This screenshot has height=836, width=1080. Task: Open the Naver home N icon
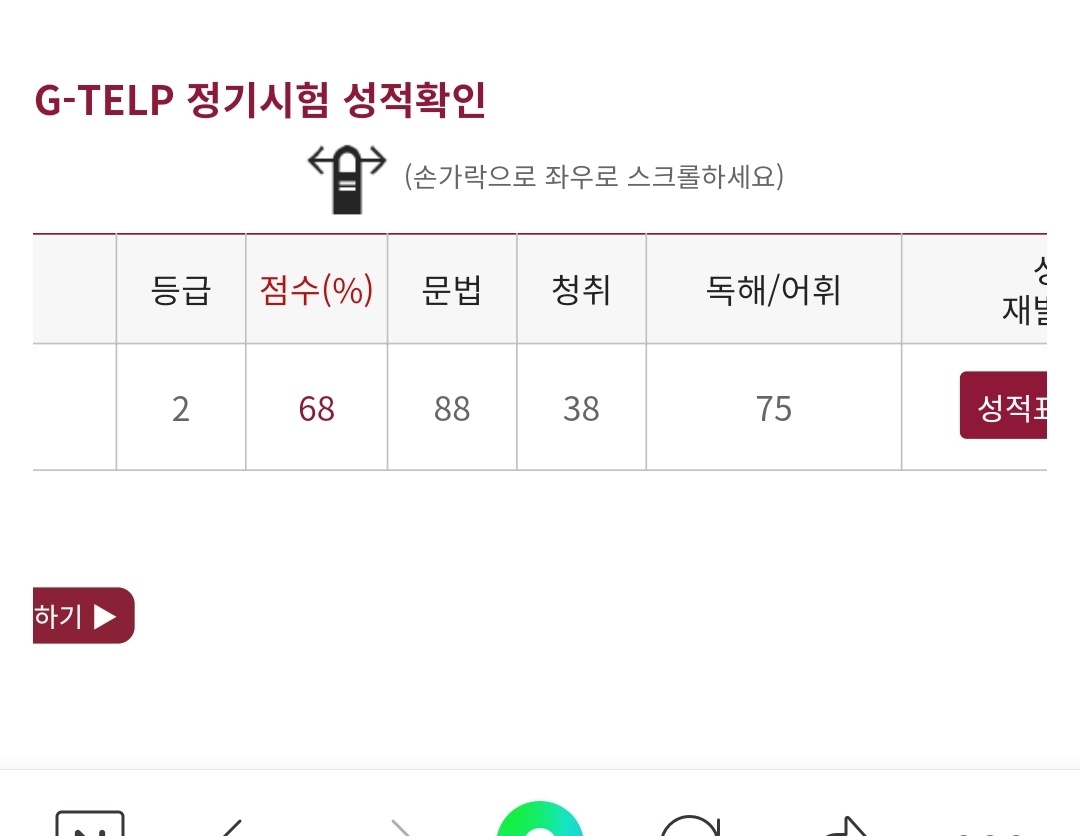[x=90, y=823]
